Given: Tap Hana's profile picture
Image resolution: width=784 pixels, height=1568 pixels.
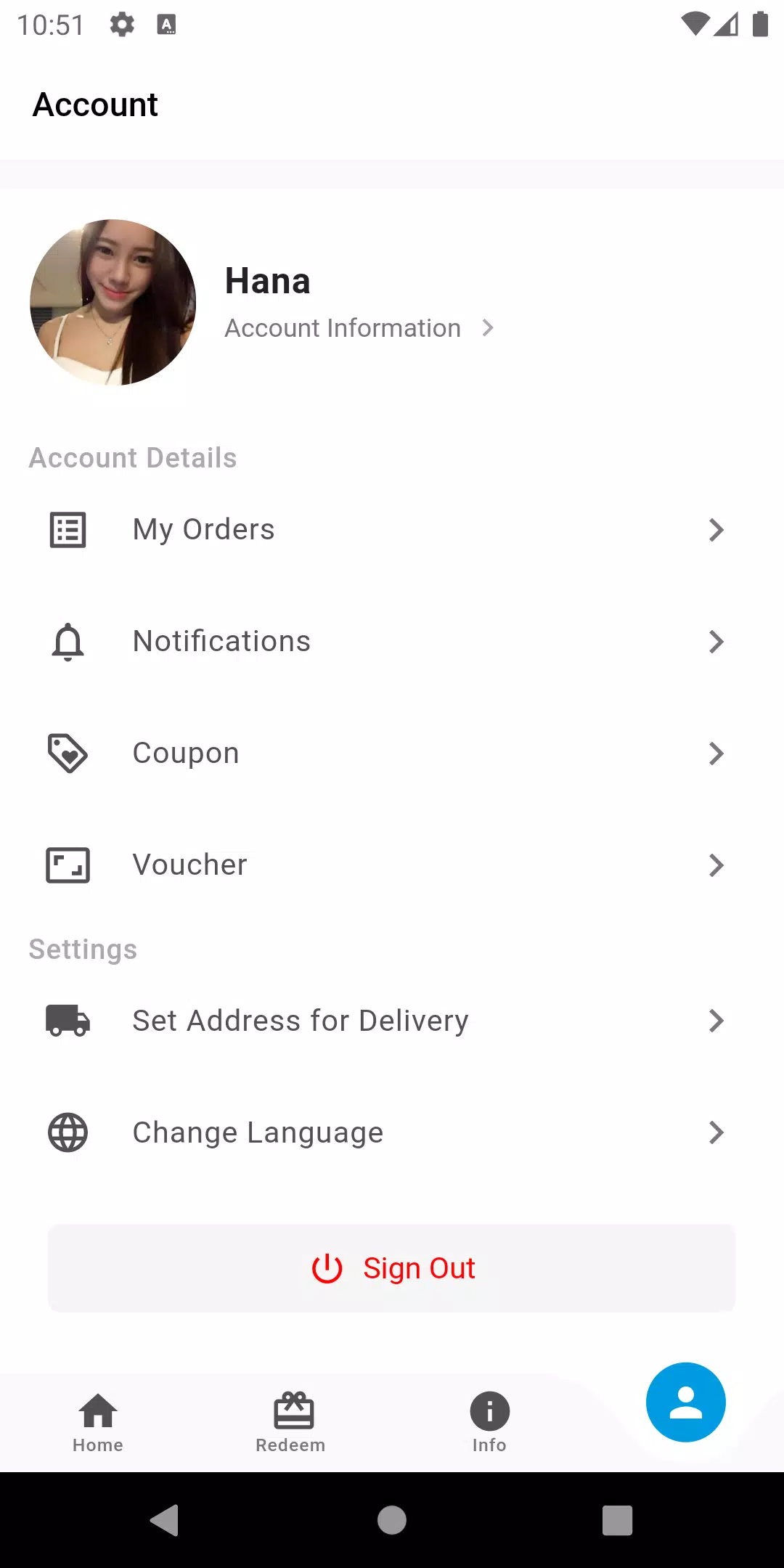Looking at the screenshot, I should click(x=111, y=303).
